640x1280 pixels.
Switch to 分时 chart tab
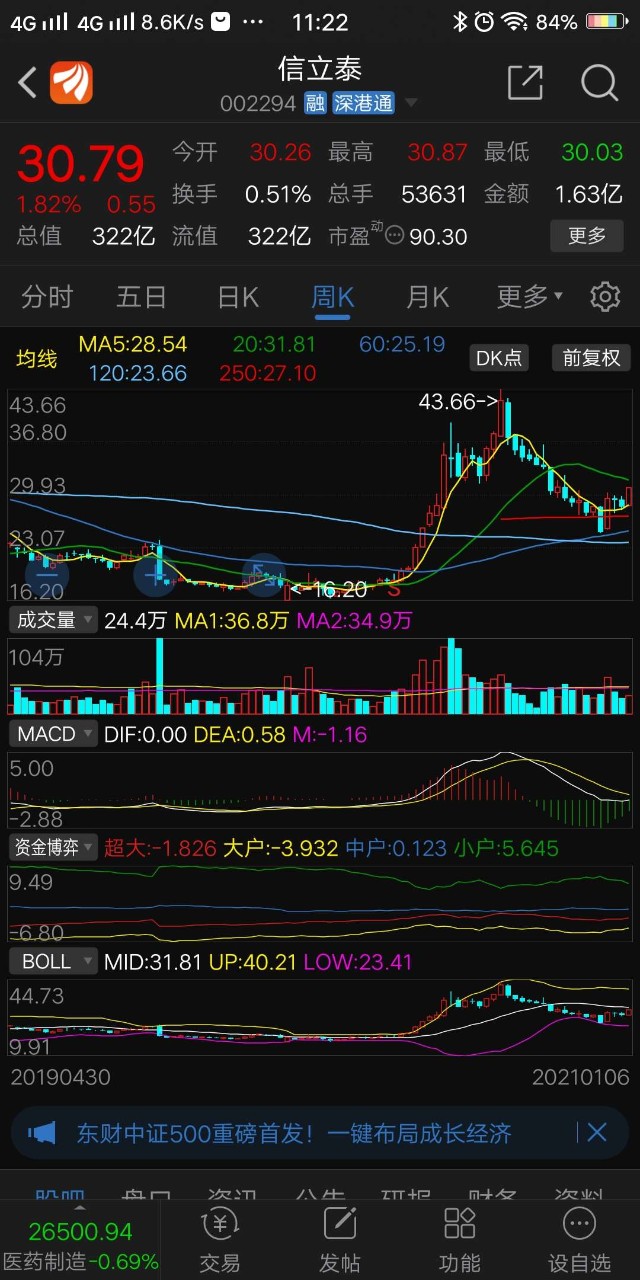point(47,297)
